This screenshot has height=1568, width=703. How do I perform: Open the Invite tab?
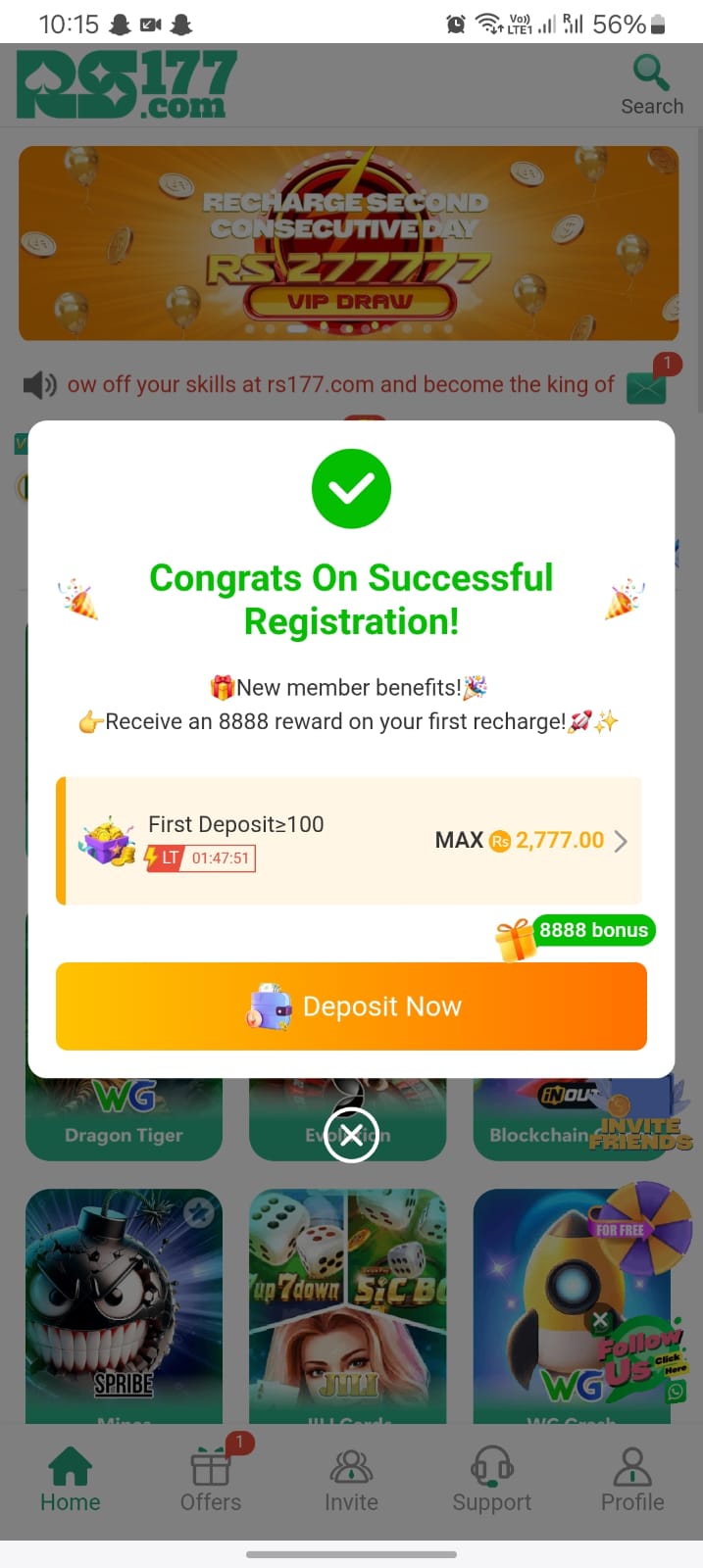click(351, 1481)
